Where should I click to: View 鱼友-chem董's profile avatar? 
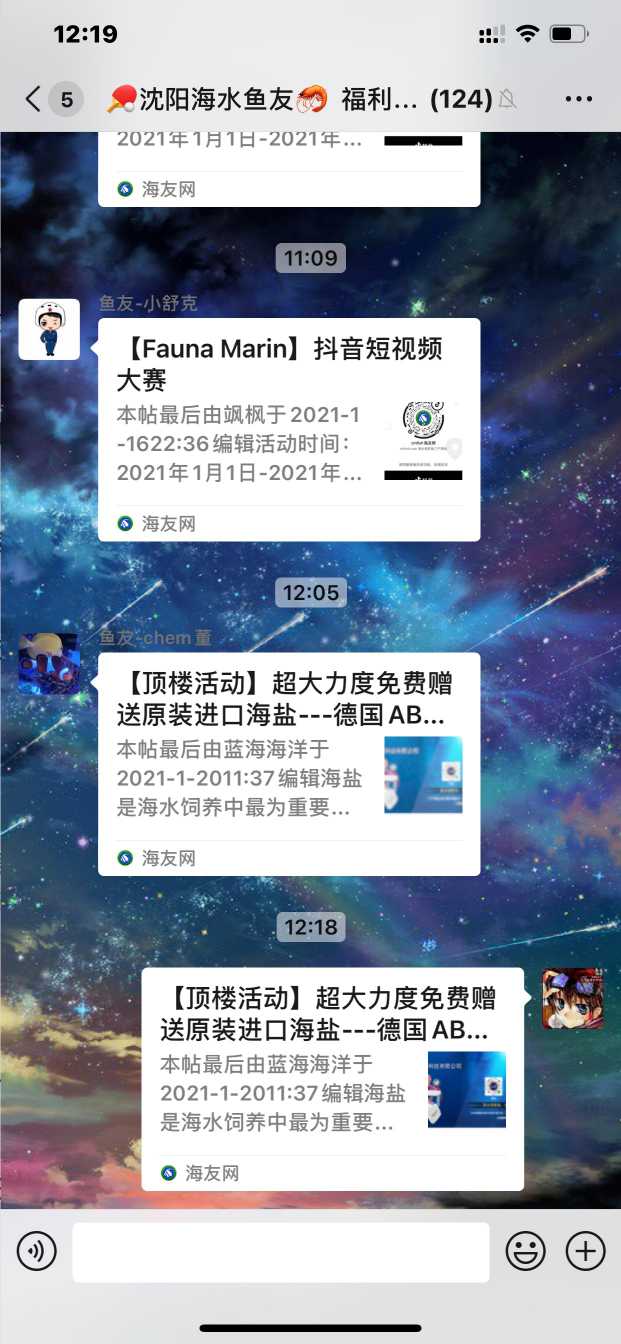click(x=49, y=664)
